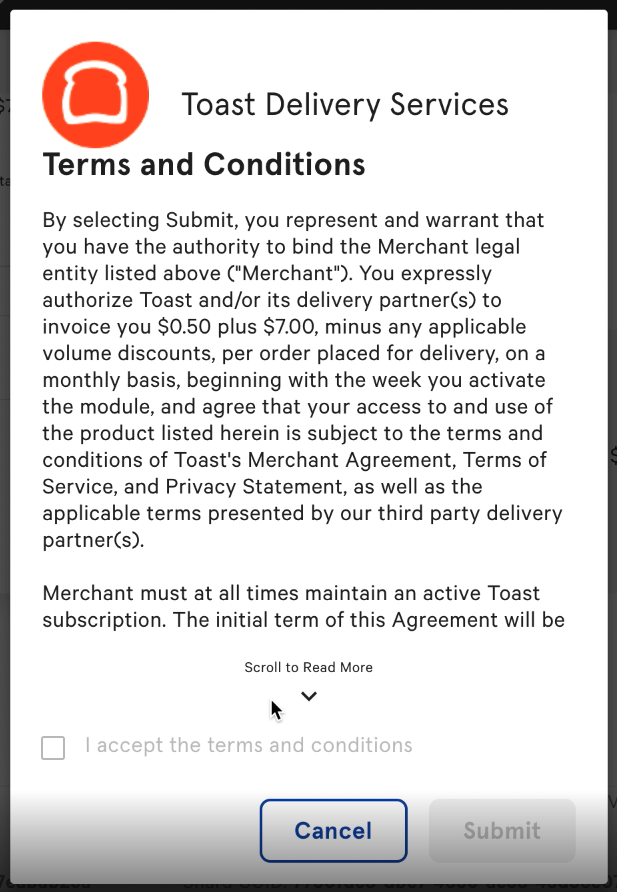The image size is (617, 892).
Task: Check the accept terms and conditions box
Action: [54, 748]
